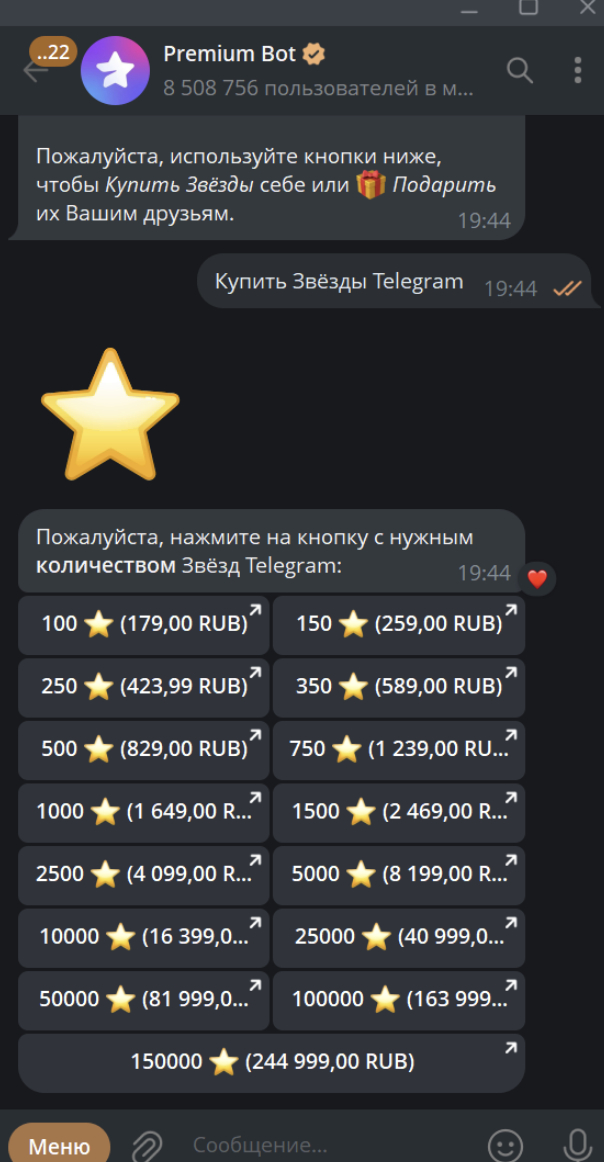The image size is (604, 1162).
Task: Select 100 stars for 179,00 RUB
Action: 144,624
